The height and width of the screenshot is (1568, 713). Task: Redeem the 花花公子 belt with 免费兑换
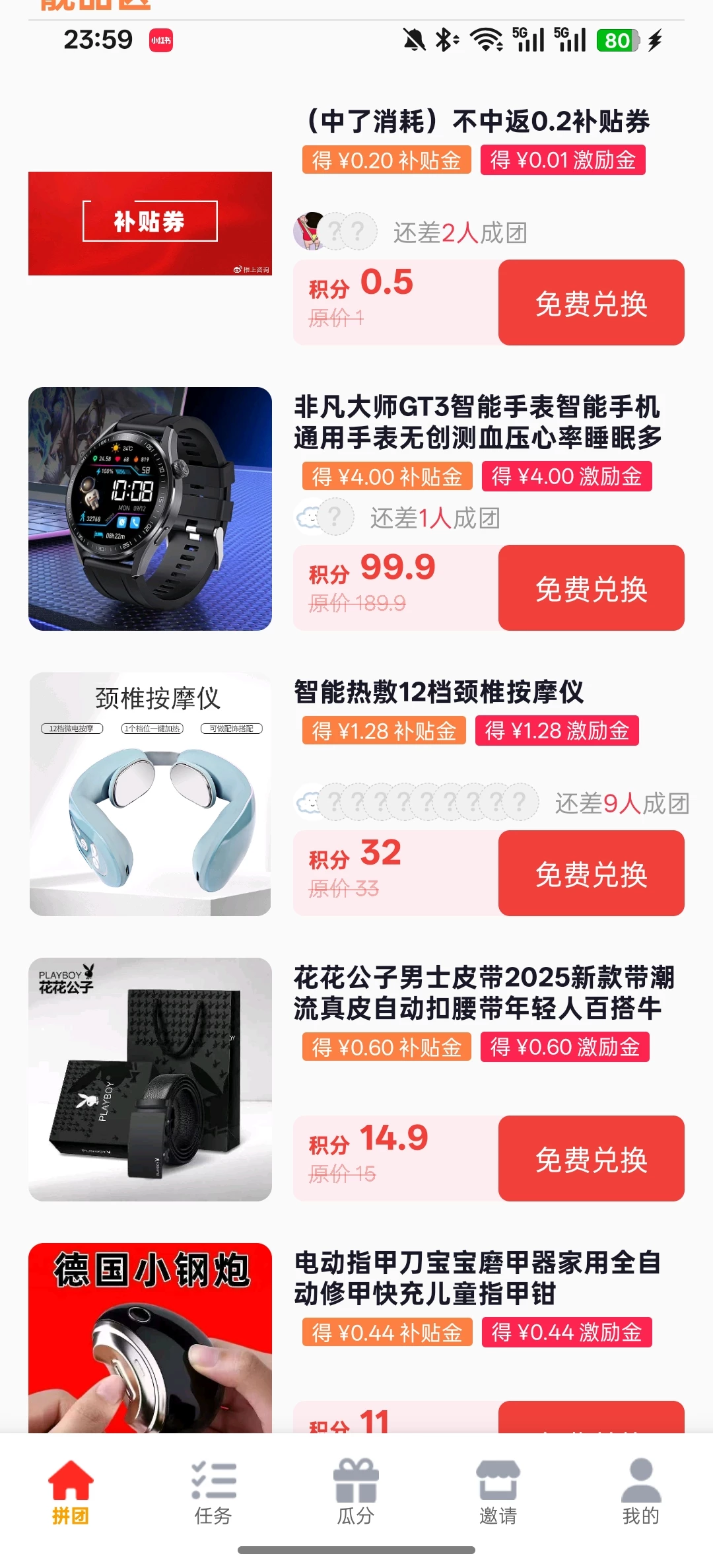(x=591, y=1158)
